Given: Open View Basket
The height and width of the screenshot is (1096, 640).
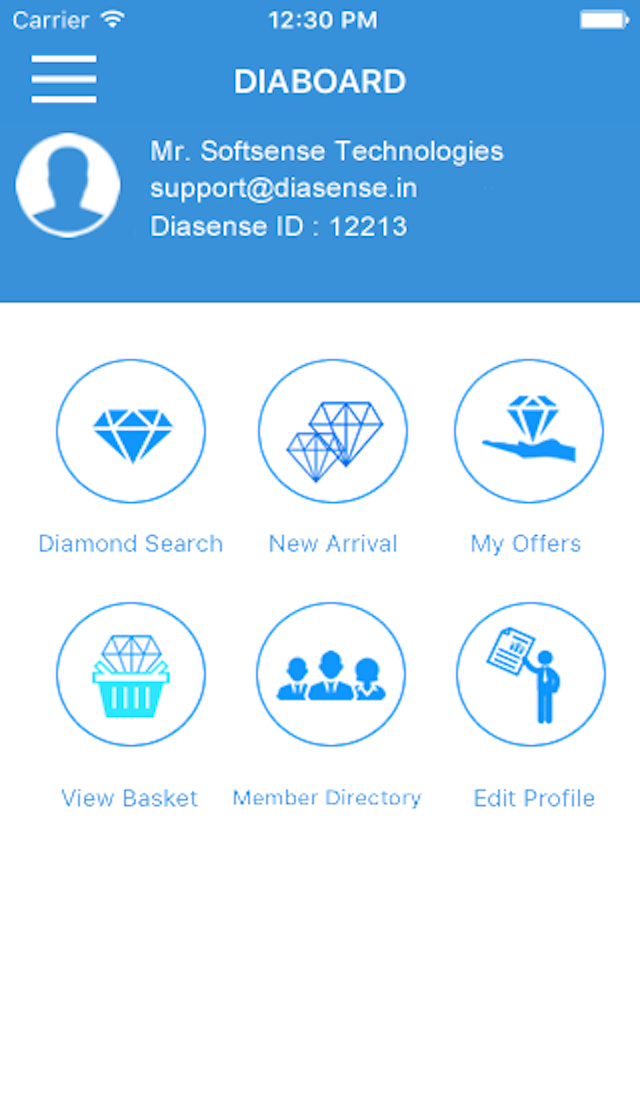Looking at the screenshot, I should (131, 674).
